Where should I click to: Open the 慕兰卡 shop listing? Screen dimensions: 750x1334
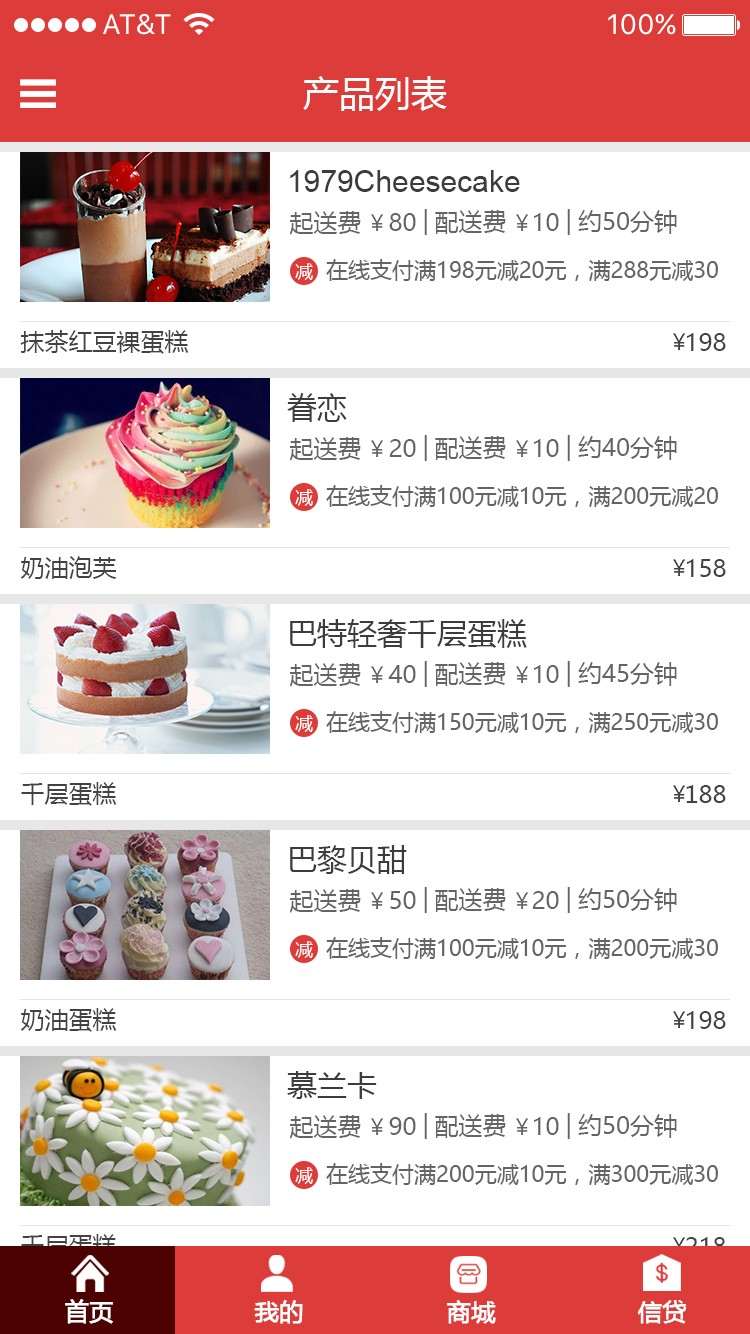point(332,1086)
